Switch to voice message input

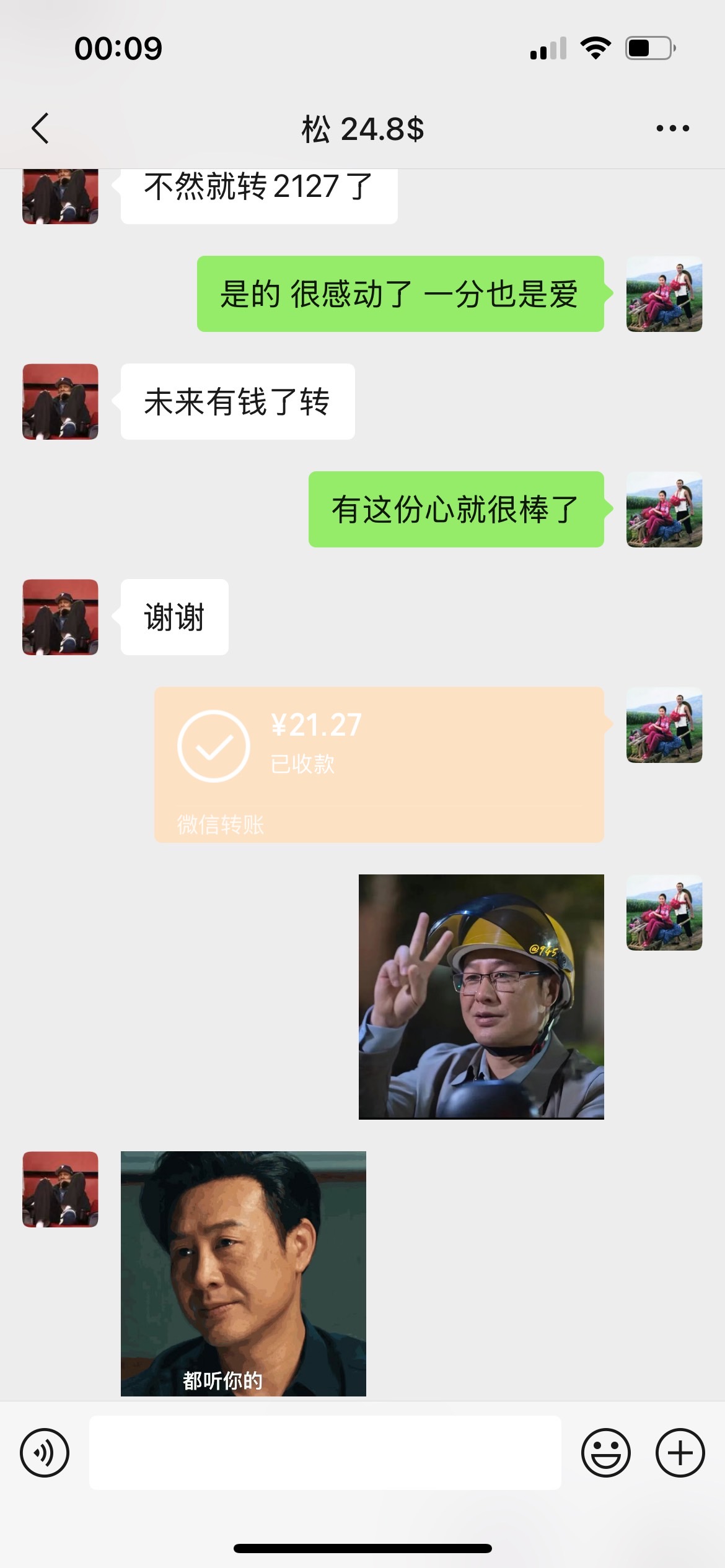point(45,1452)
